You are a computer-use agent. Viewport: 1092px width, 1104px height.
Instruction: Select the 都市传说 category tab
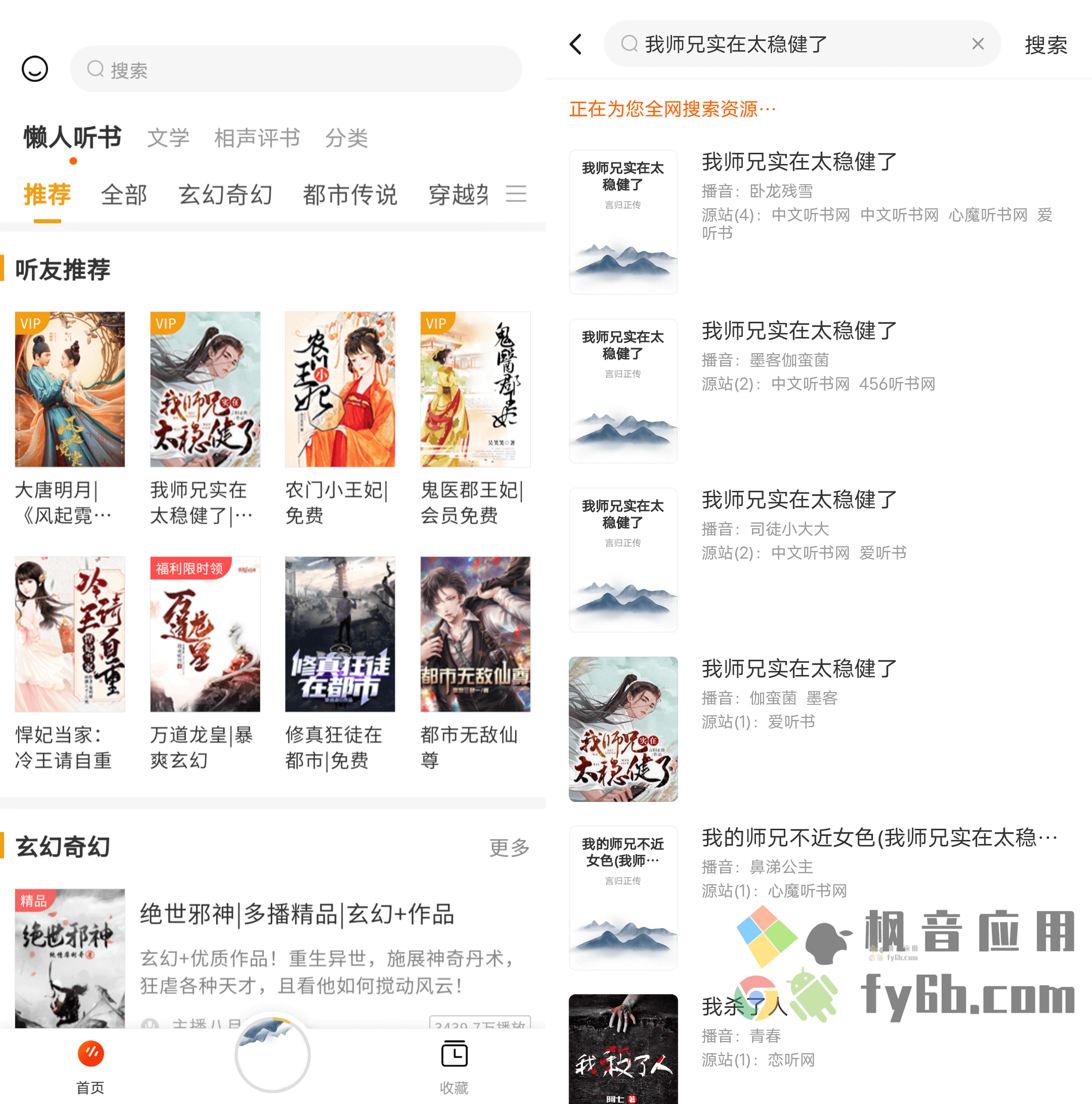pos(350,194)
